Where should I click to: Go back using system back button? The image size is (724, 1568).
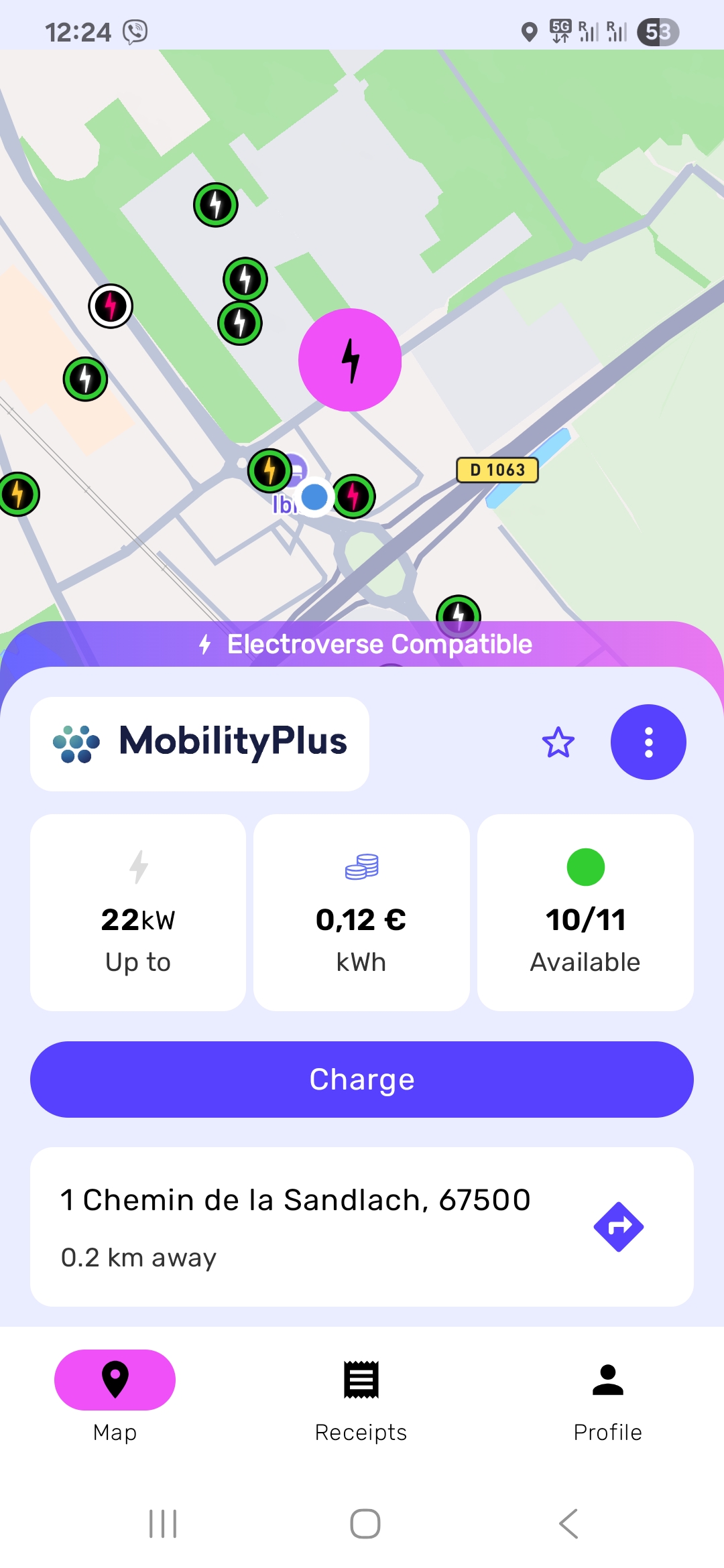(x=568, y=1524)
